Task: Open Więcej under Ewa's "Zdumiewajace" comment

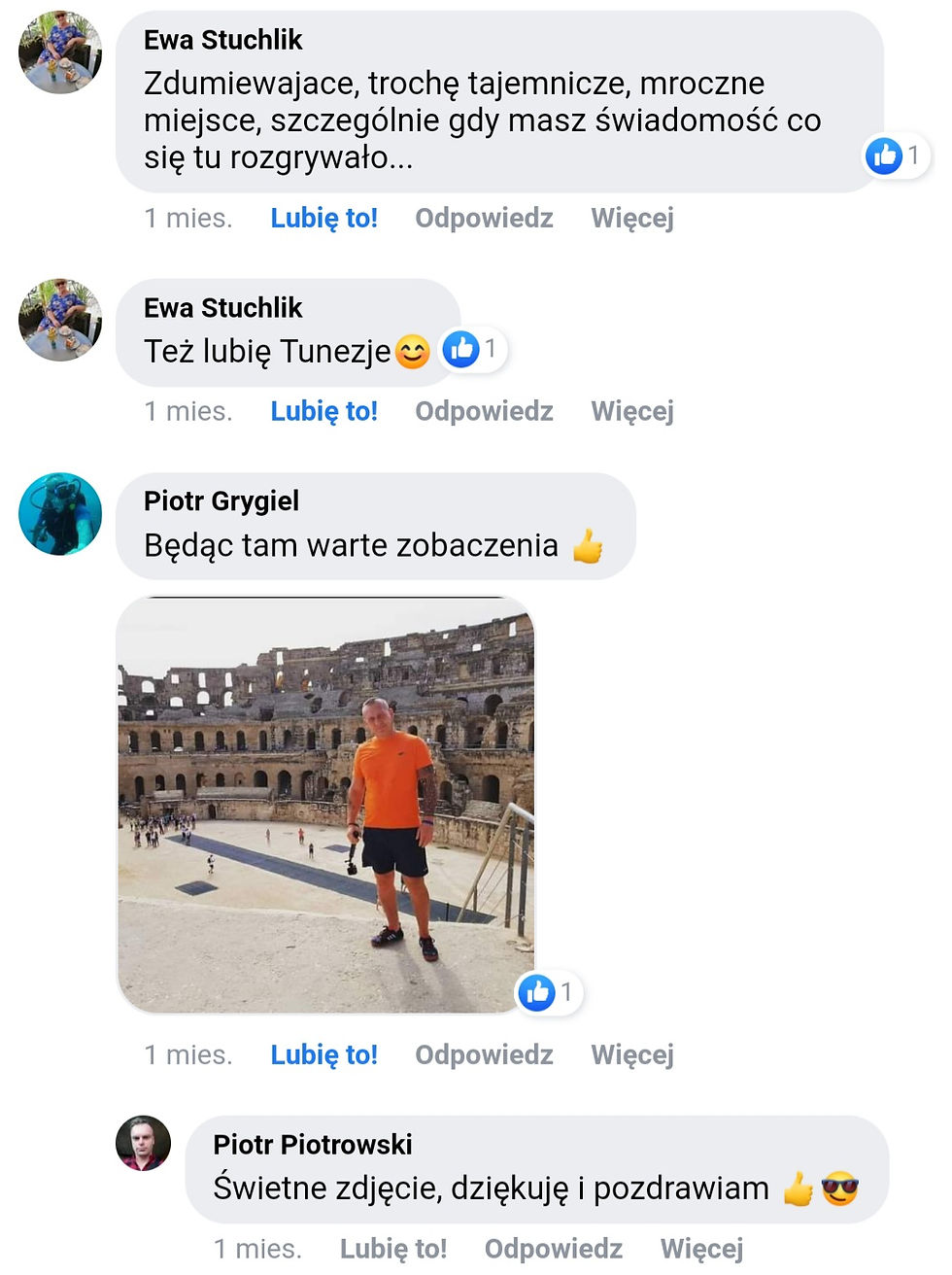Action: click(631, 219)
